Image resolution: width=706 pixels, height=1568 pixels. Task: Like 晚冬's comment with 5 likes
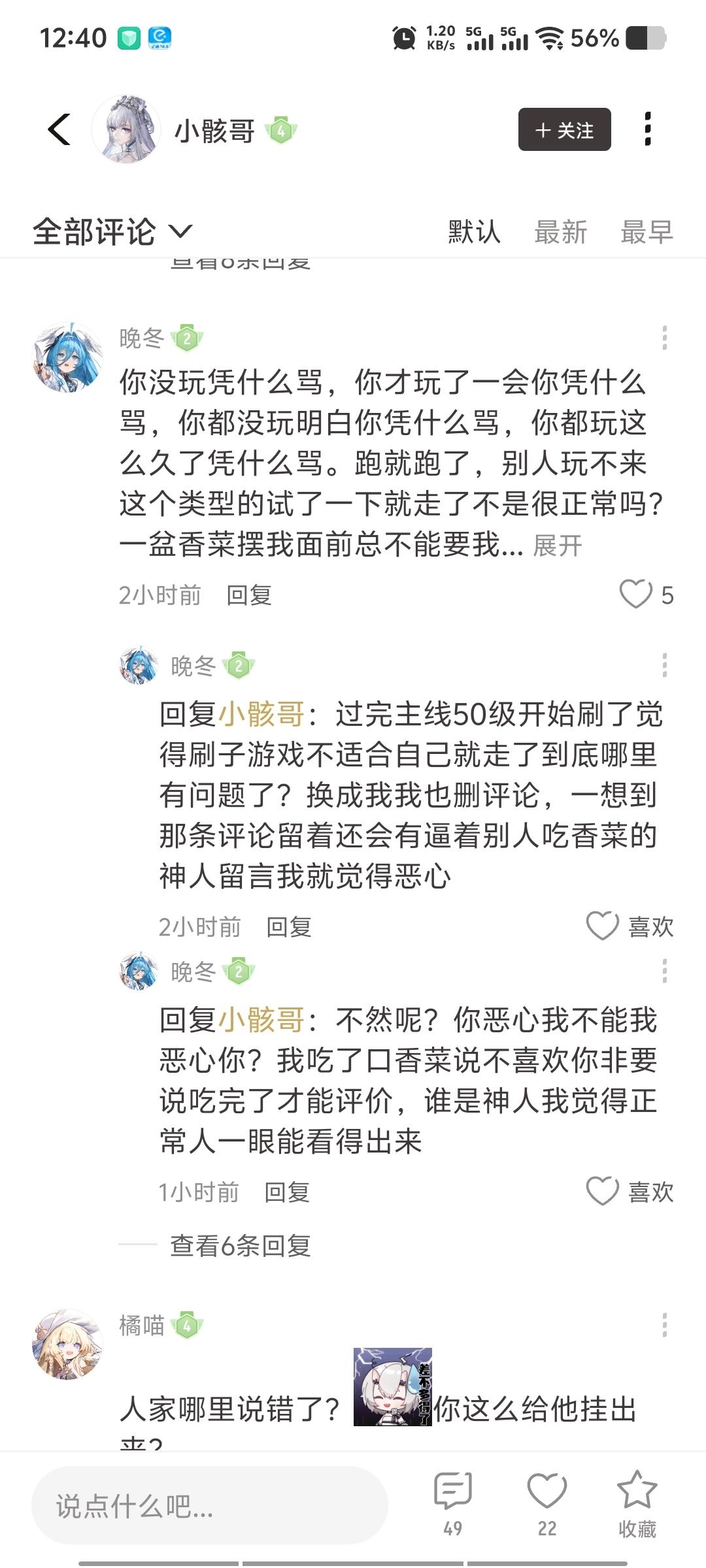[636, 595]
